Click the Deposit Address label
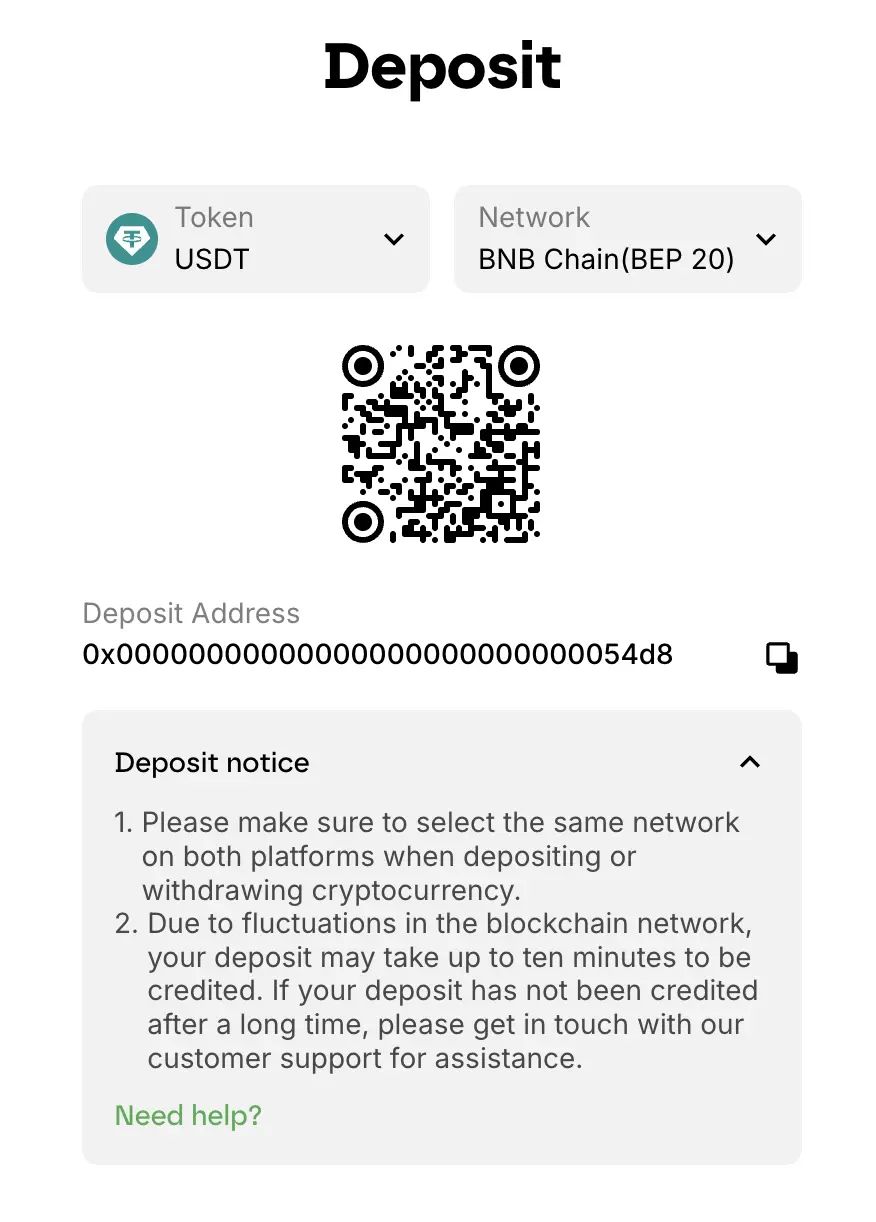 pyautogui.click(x=191, y=613)
